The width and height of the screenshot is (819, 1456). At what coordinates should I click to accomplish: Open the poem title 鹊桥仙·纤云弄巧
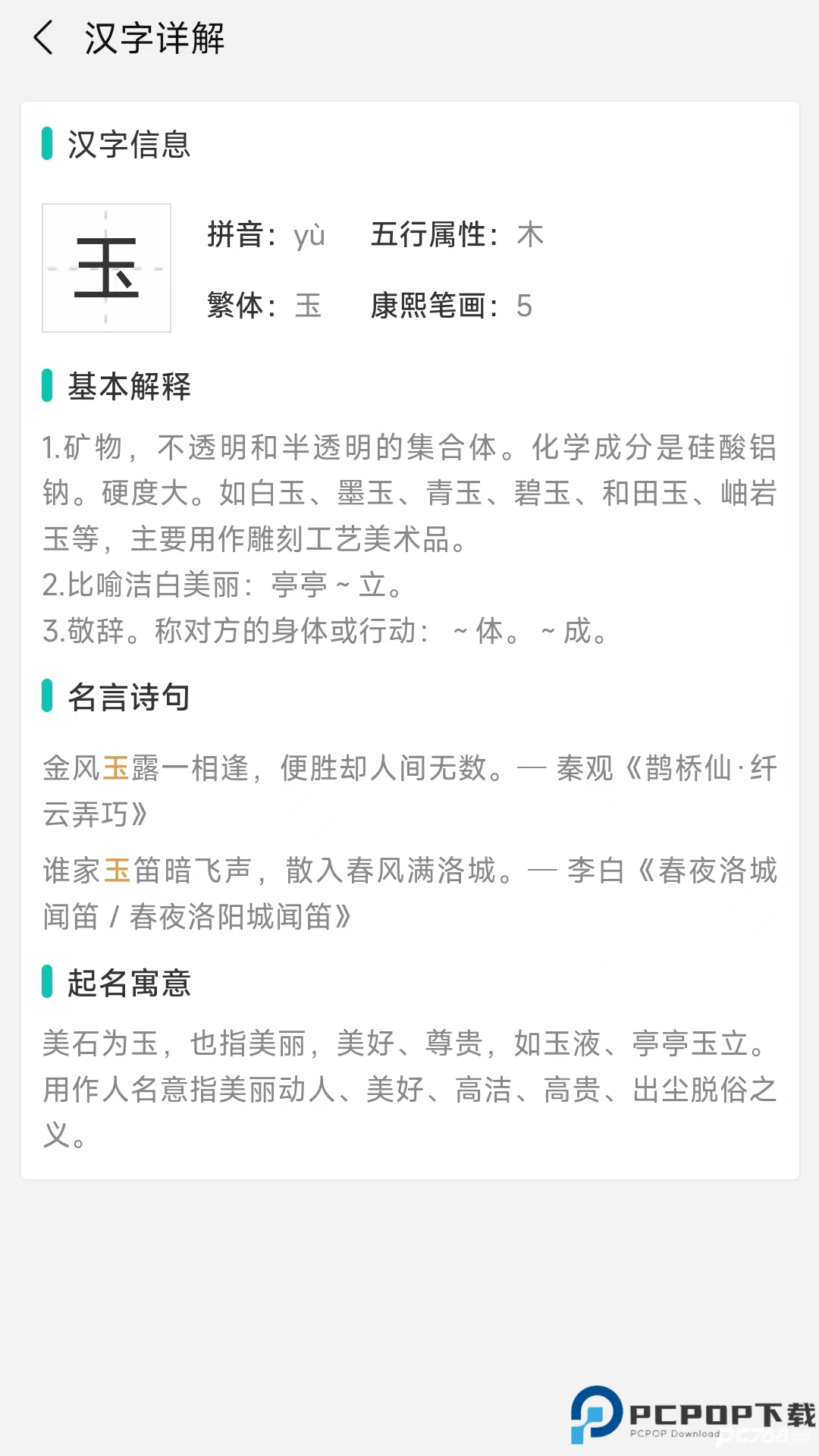[705, 769]
